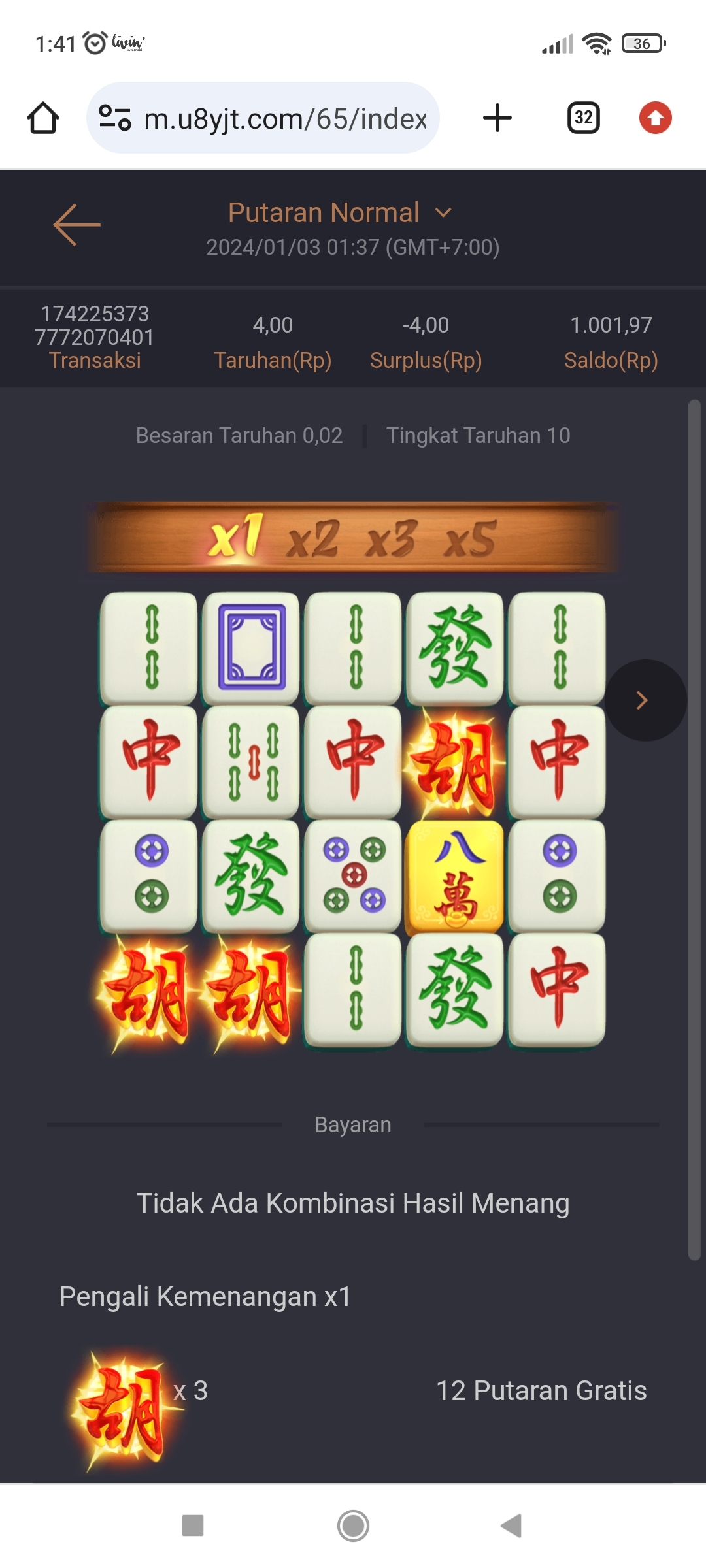Tap the system back button
This screenshot has height=1568, width=706.
[x=511, y=1526]
